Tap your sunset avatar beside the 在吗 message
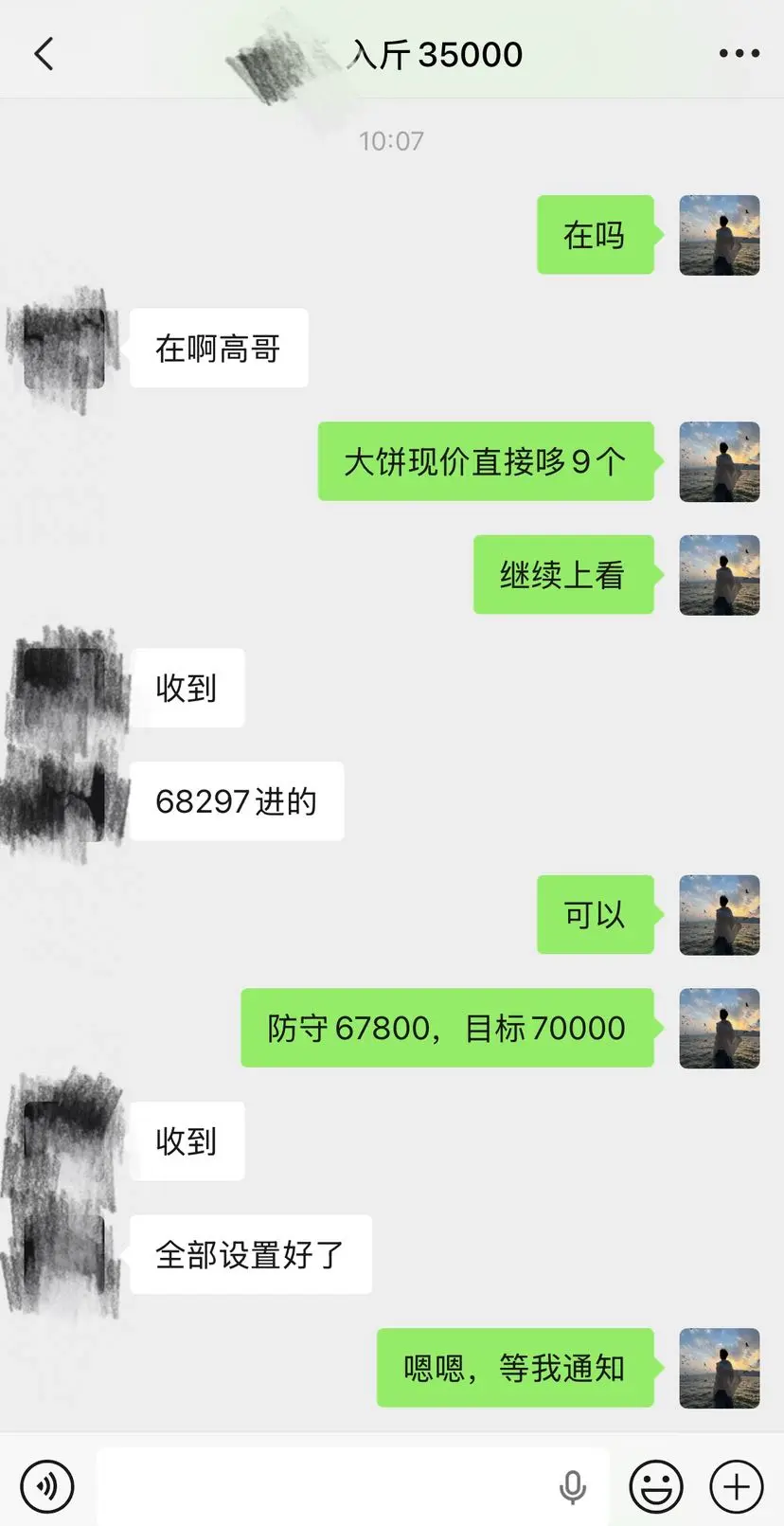Viewport: 784px width, 1526px height. click(x=720, y=236)
